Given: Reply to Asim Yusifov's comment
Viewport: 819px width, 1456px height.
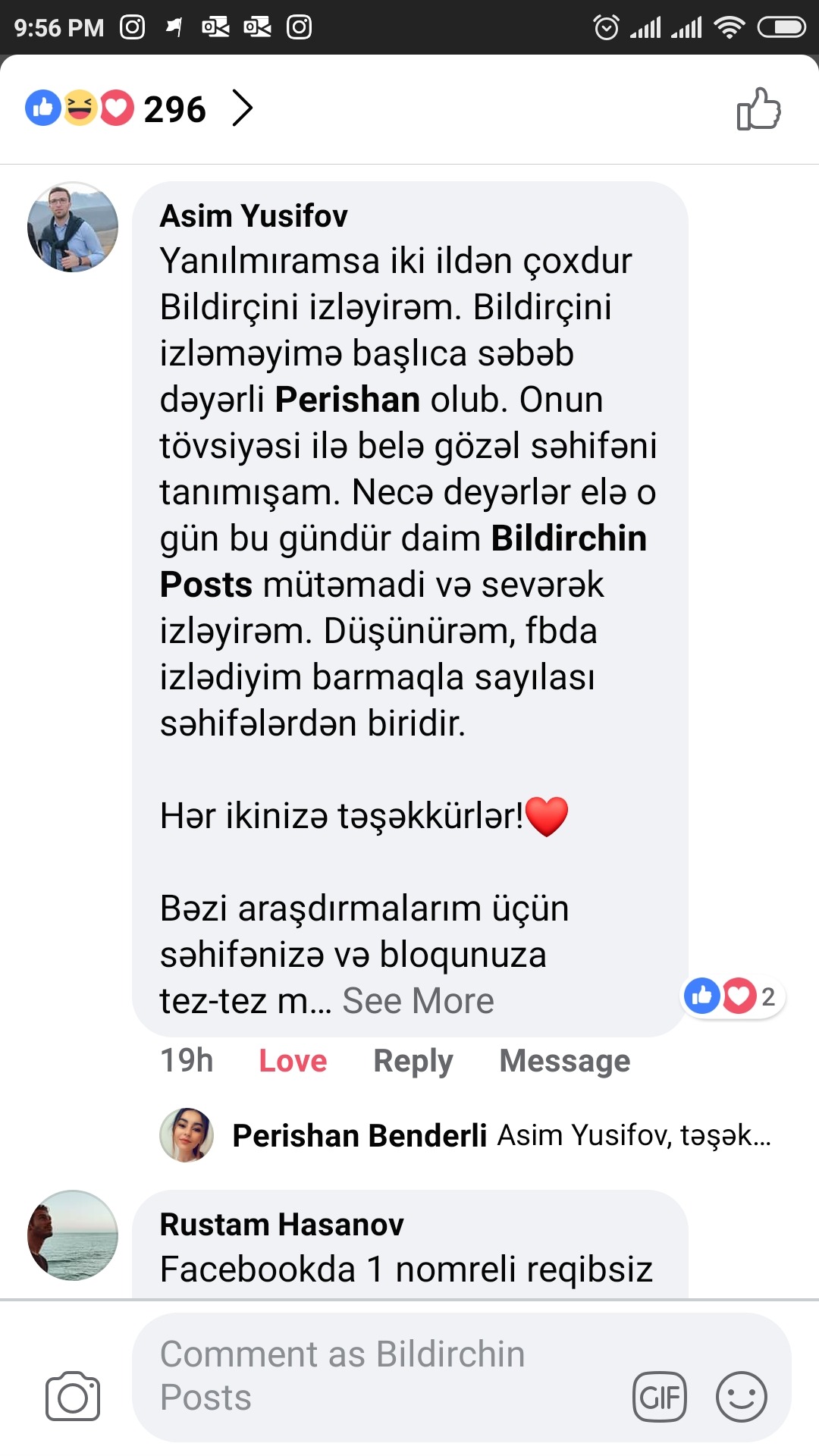Looking at the screenshot, I should pos(413,1061).
